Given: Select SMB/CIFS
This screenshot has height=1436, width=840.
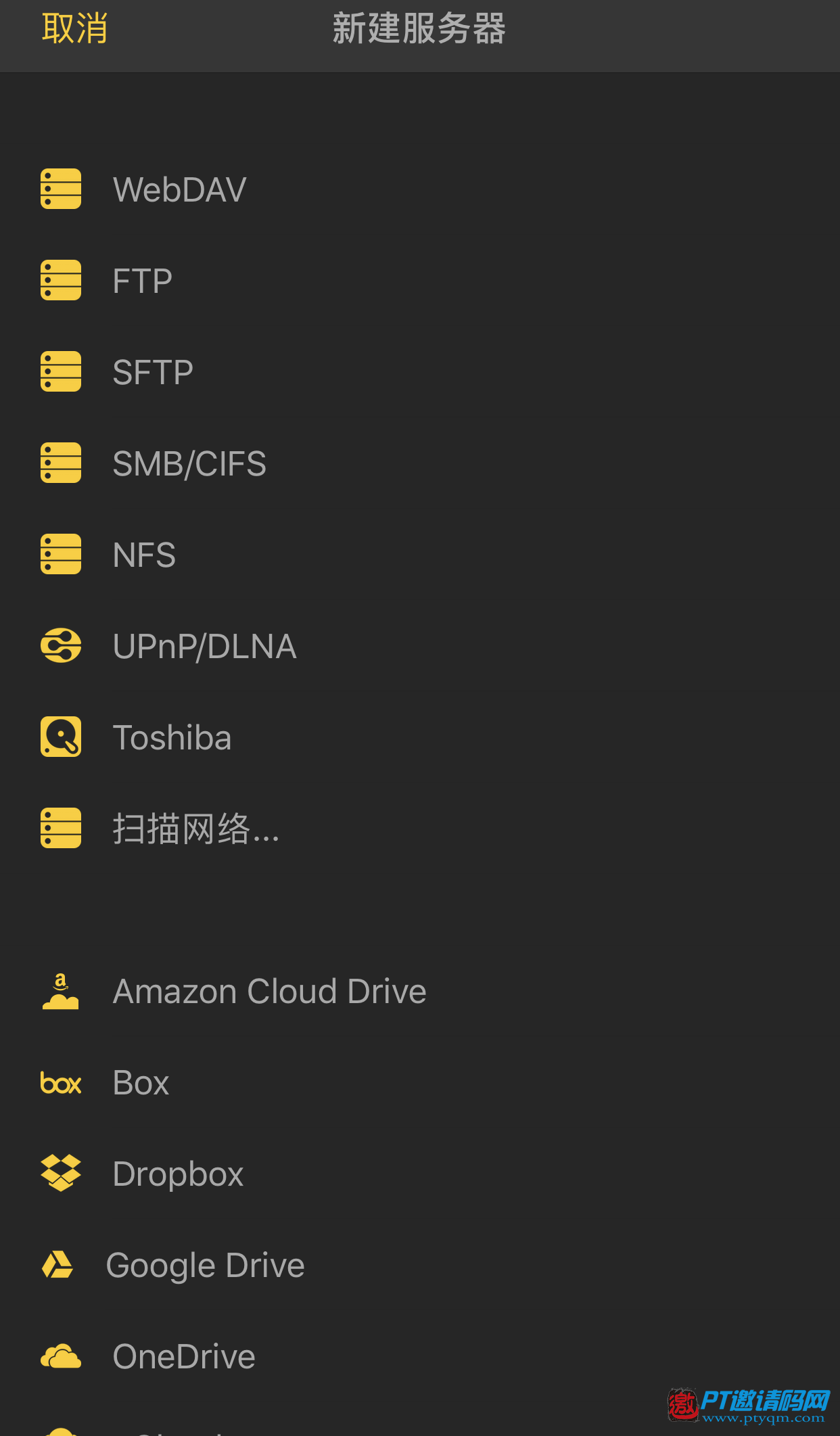Looking at the screenshot, I should tap(420, 463).
